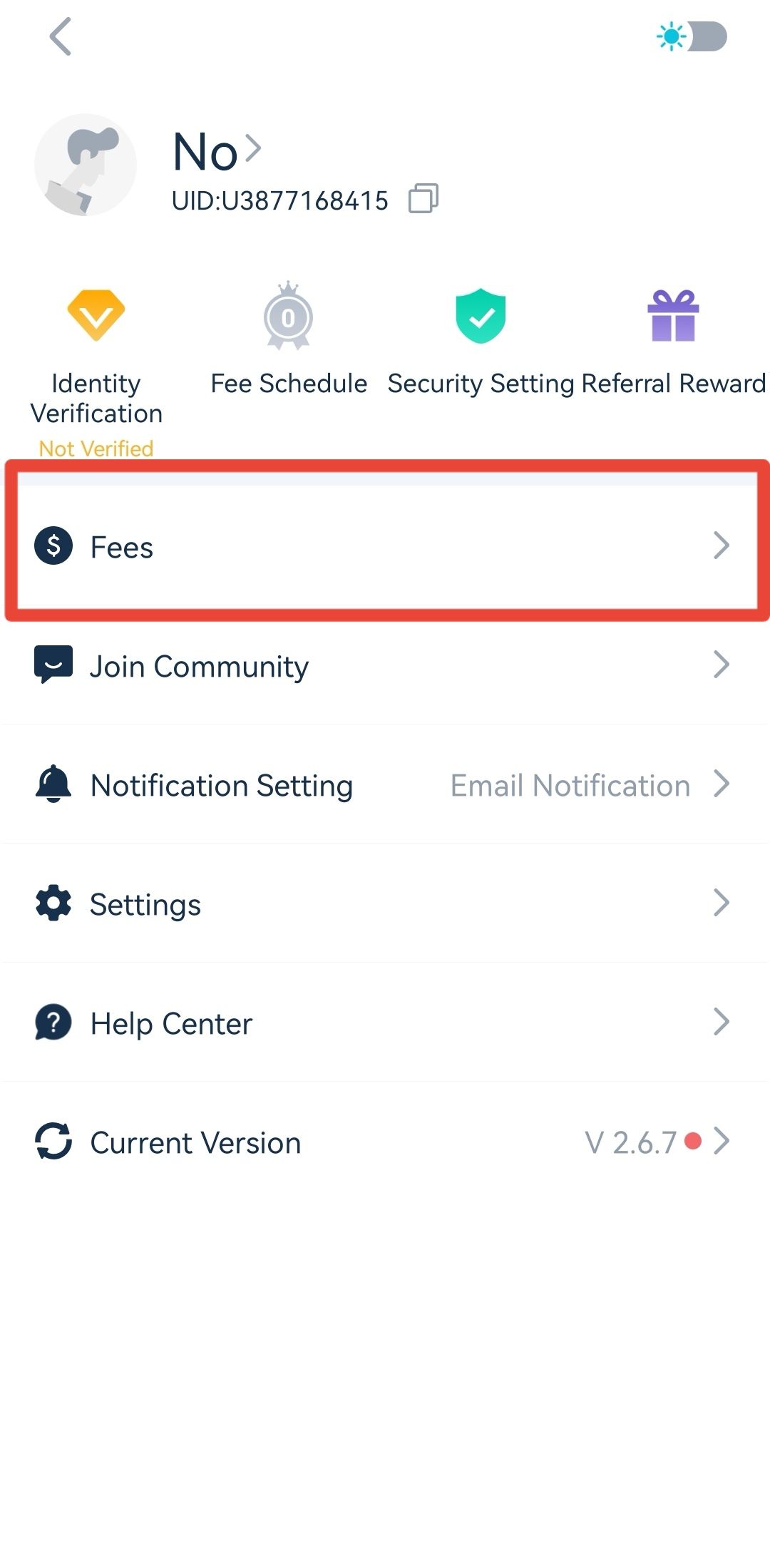The height and width of the screenshot is (1568, 770).
Task: Open Notification Setting
Action: 385,784
